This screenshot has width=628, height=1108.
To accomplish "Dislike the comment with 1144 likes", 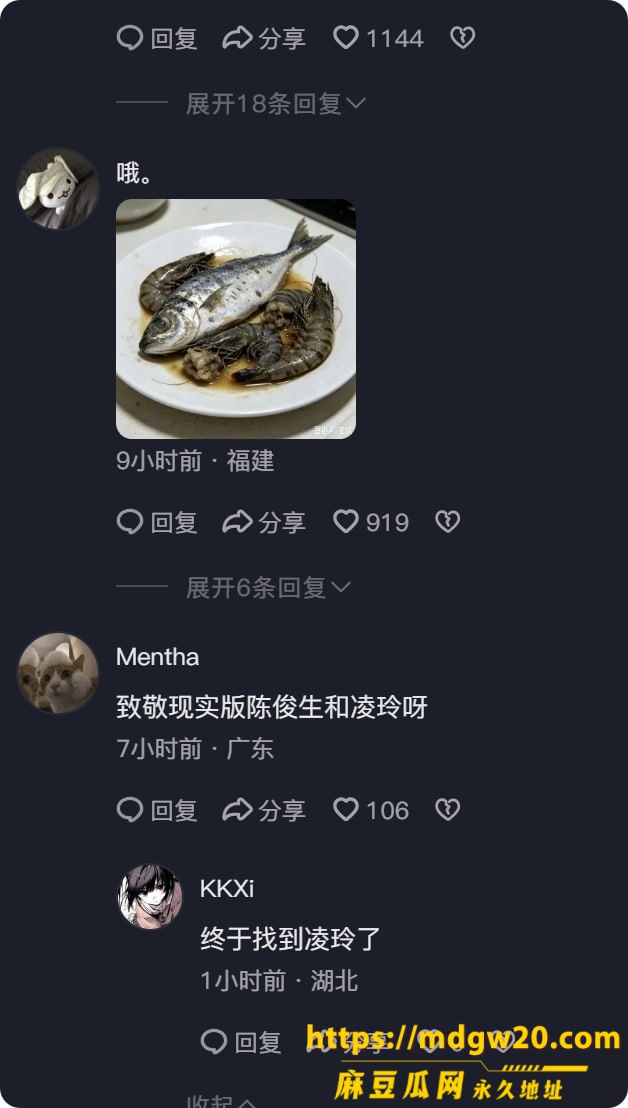I will point(463,37).
